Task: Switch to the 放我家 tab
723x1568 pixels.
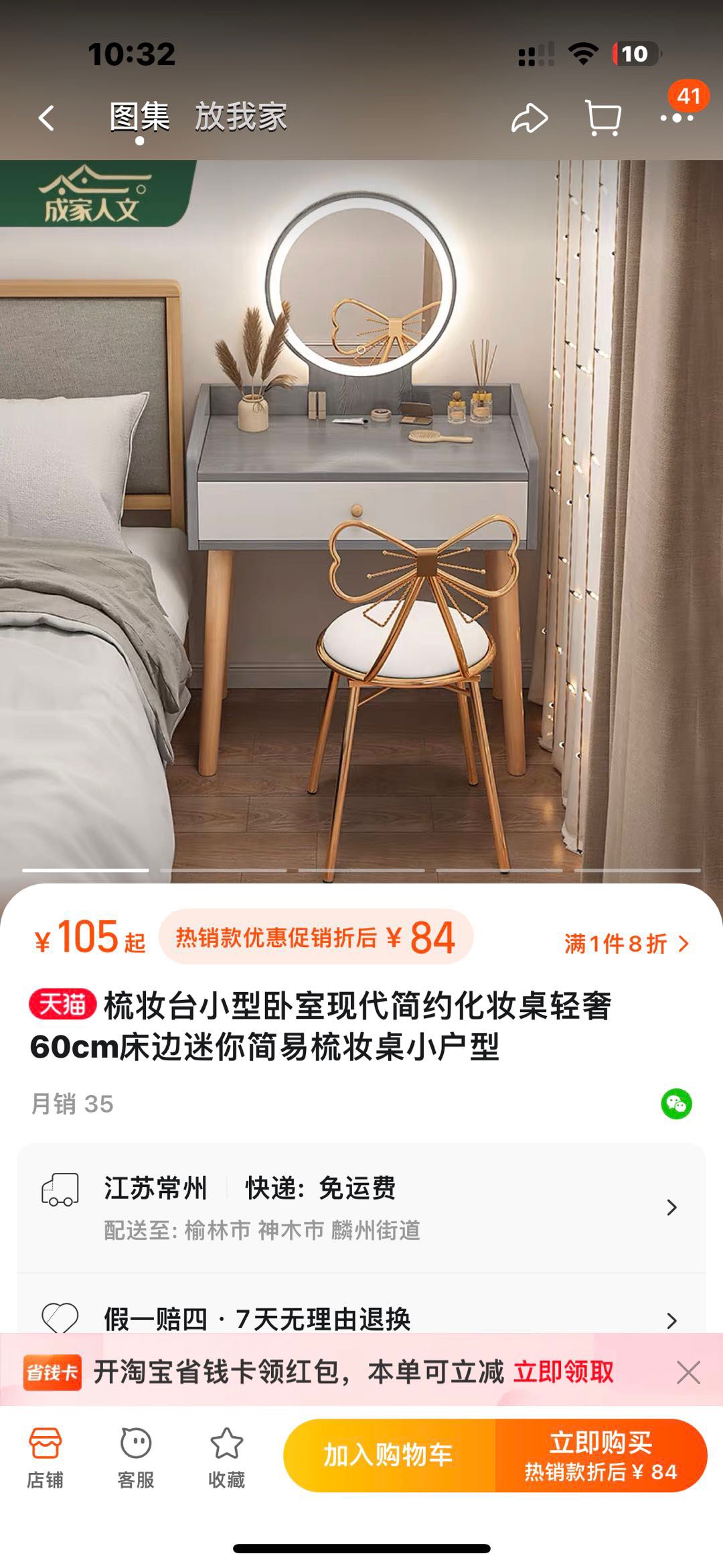Action: [240, 117]
